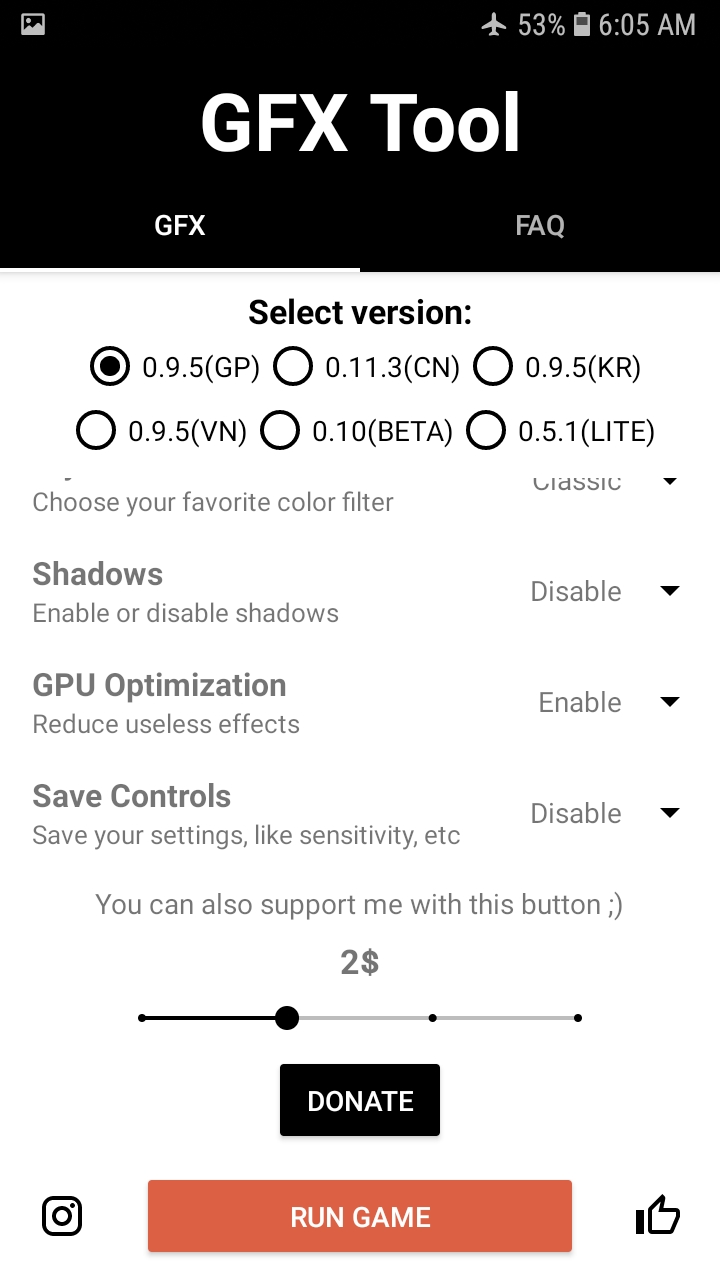Select the 0.9.5(GP) version
This screenshot has height=1280, width=720.
point(110,367)
